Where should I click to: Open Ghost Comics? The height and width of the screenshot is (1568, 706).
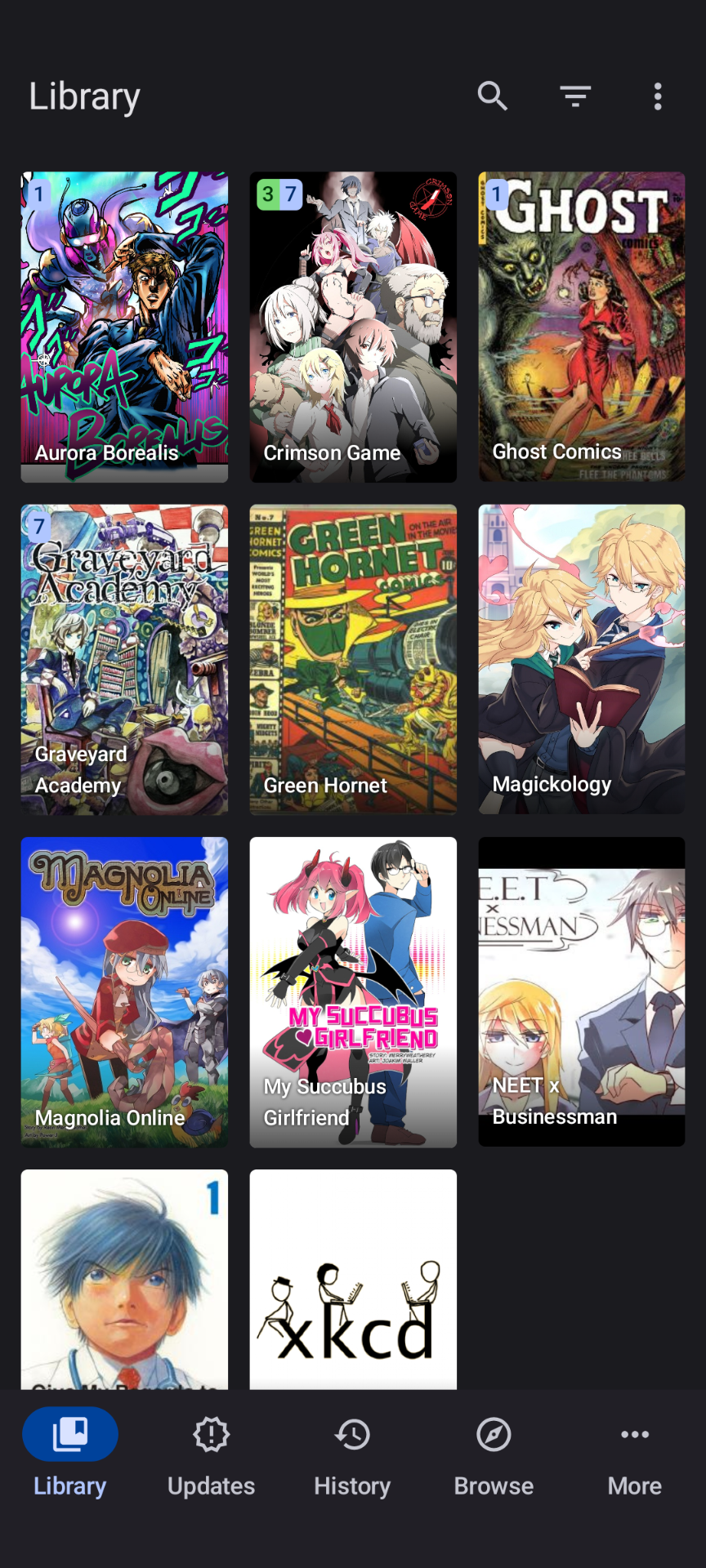582,327
